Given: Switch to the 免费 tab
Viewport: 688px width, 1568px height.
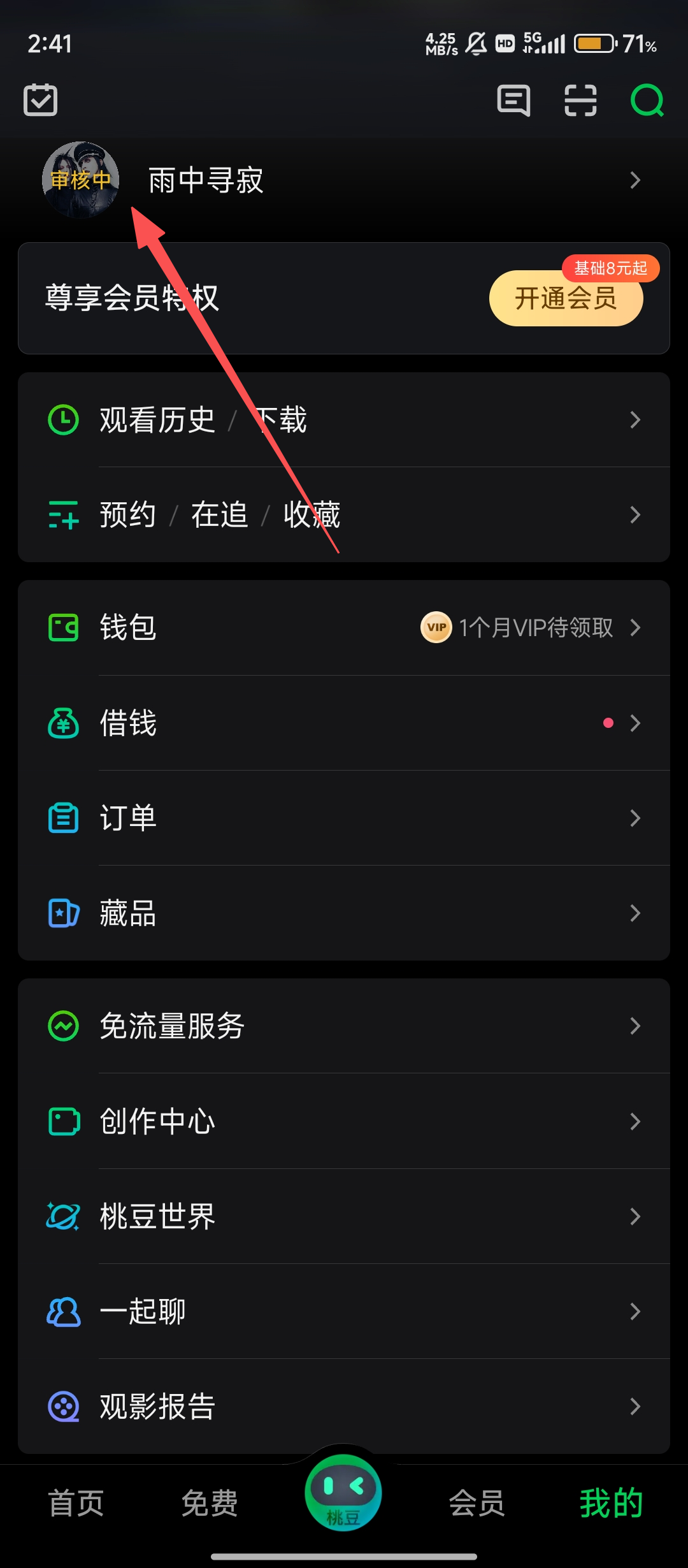Looking at the screenshot, I should 210,1504.
